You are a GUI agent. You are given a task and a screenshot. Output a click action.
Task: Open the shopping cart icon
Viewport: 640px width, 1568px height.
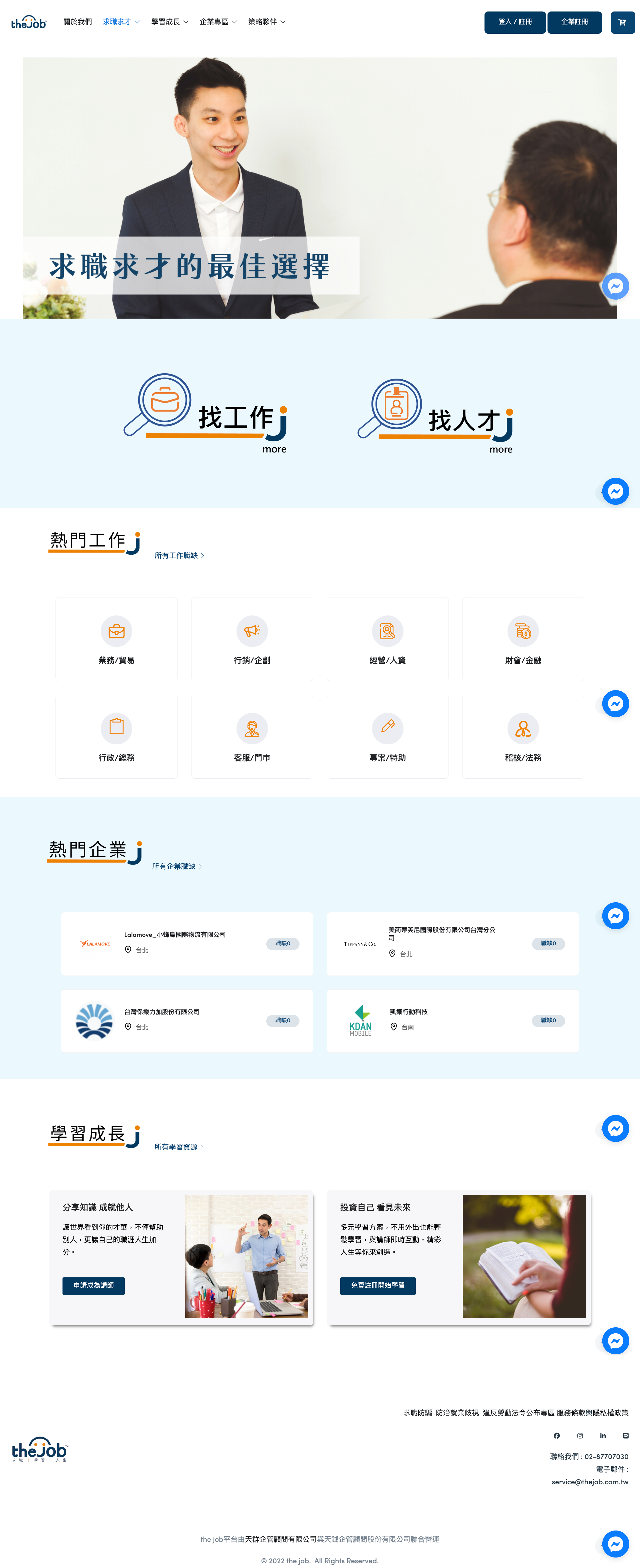tap(622, 22)
